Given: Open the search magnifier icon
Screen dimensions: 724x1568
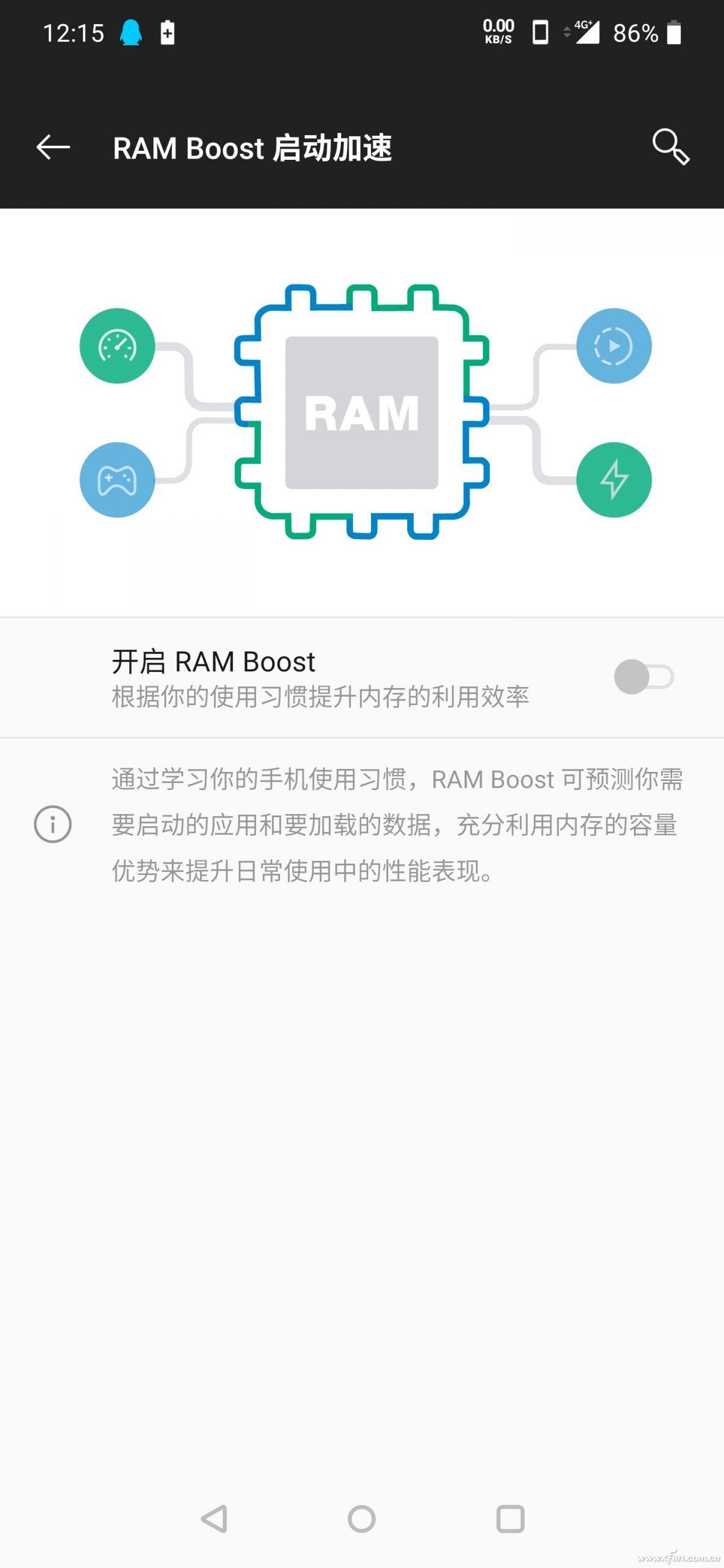Looking at the screenshot, I should [670, 147].
